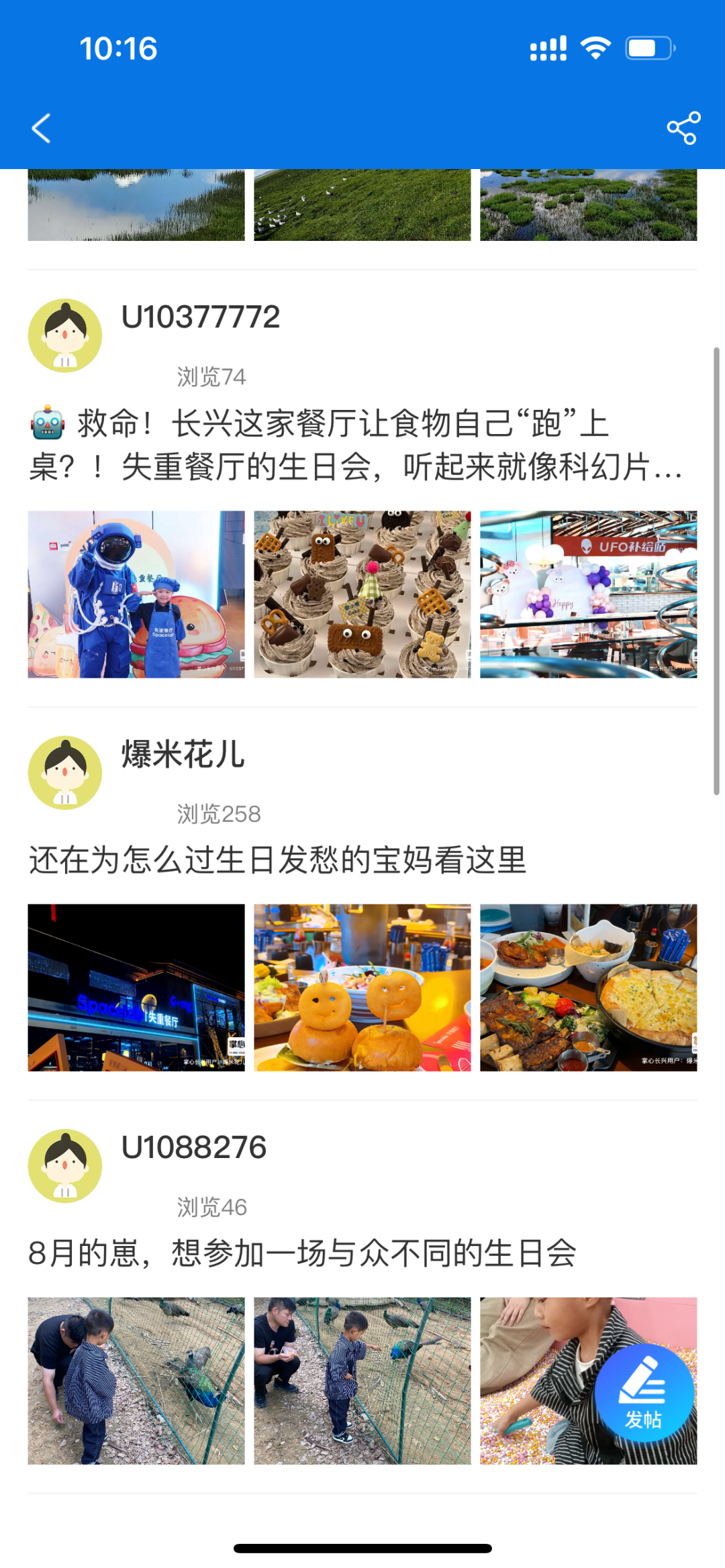The width and height of the screenshot is (725, 1568).
Task: Tap the 发帖 floating post button
Action: click(x=643, y=1392)
